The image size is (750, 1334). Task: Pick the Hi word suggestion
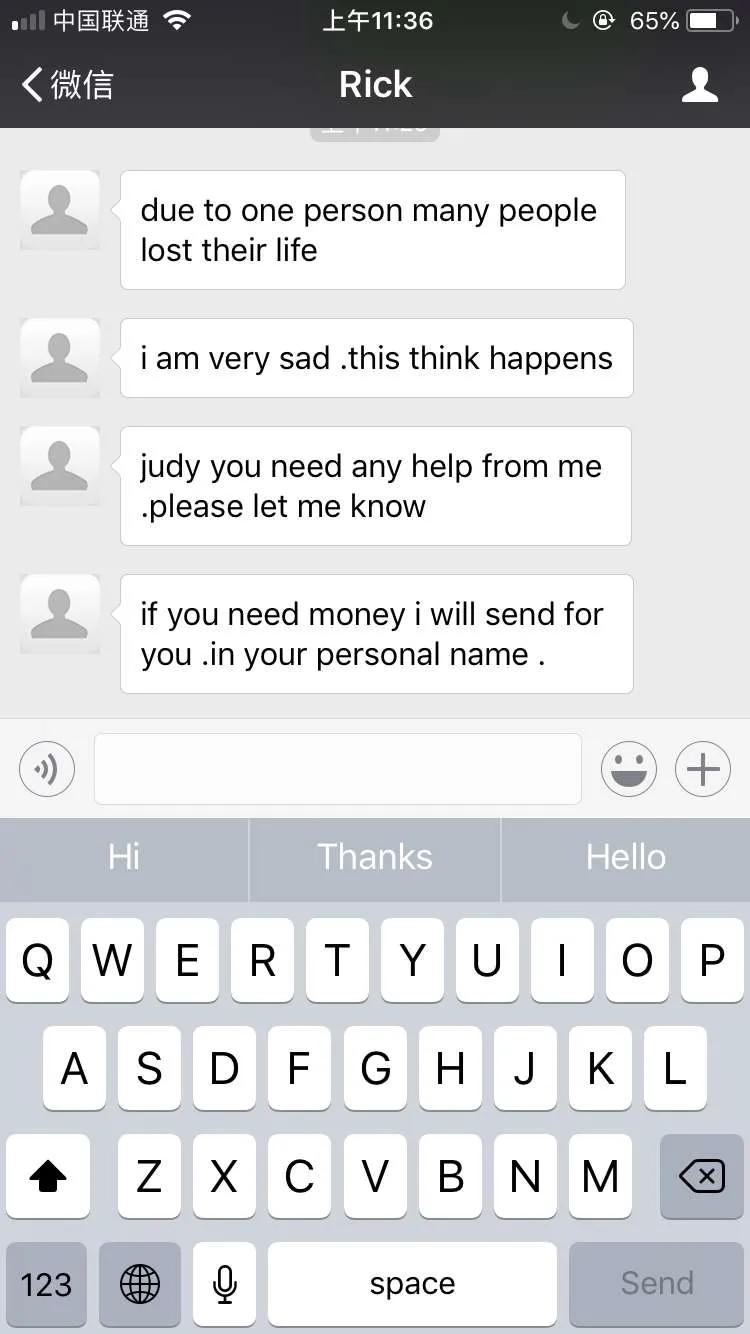click(x=124, y=858)
